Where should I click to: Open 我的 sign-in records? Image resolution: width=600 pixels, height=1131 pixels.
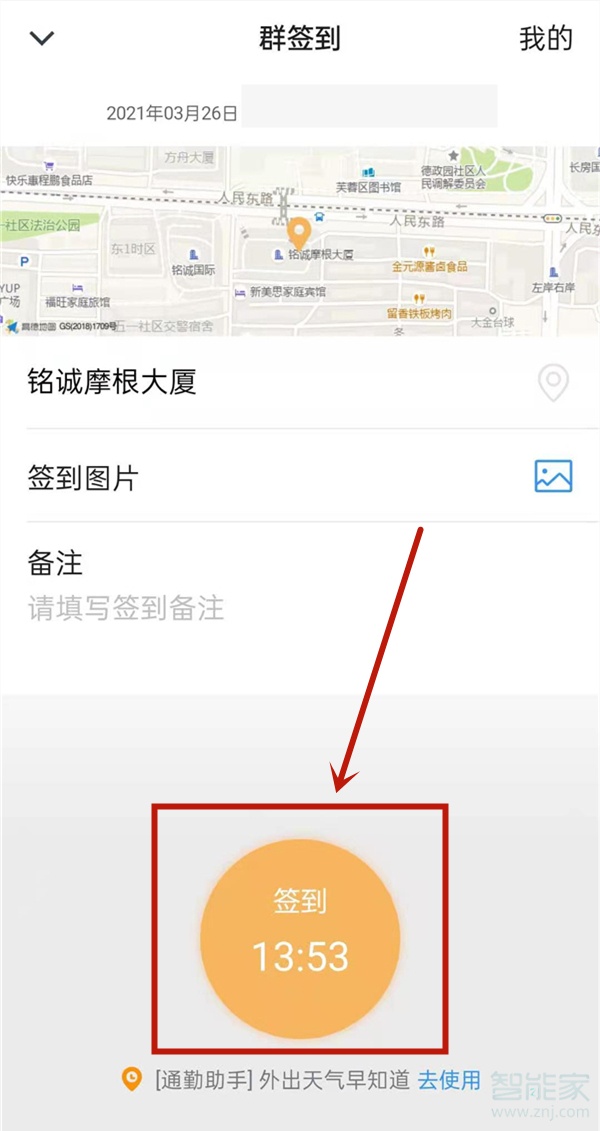545,39
